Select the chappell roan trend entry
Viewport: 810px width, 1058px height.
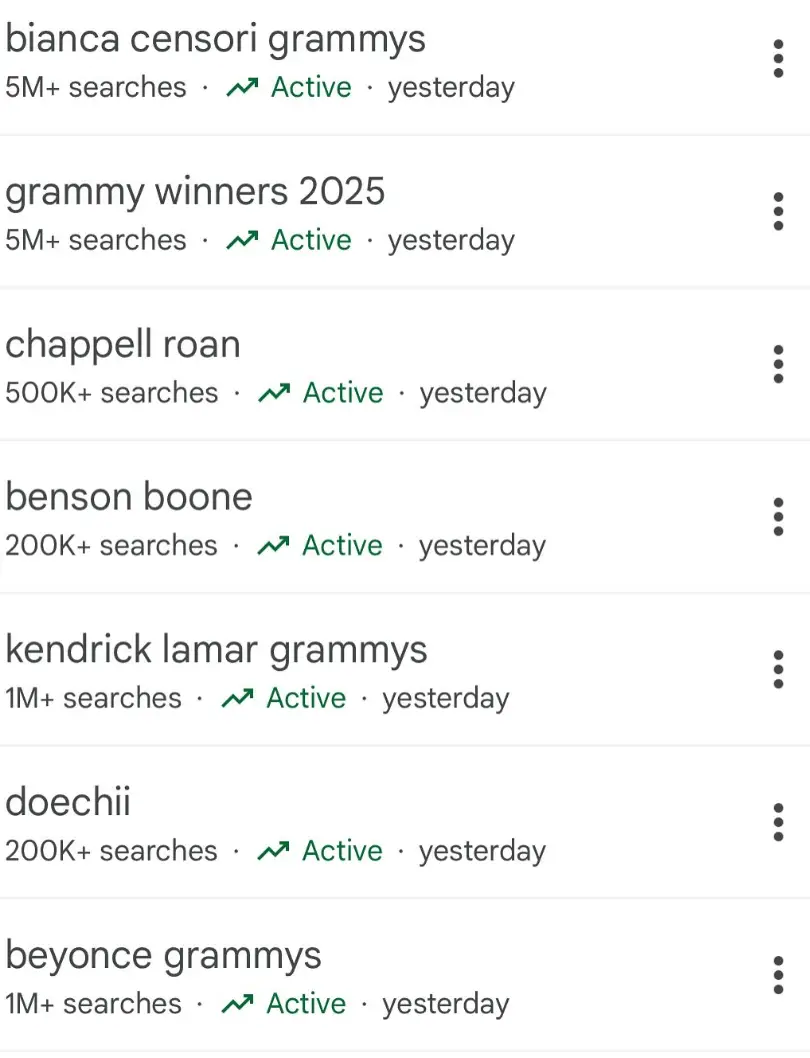pos(123,344)
